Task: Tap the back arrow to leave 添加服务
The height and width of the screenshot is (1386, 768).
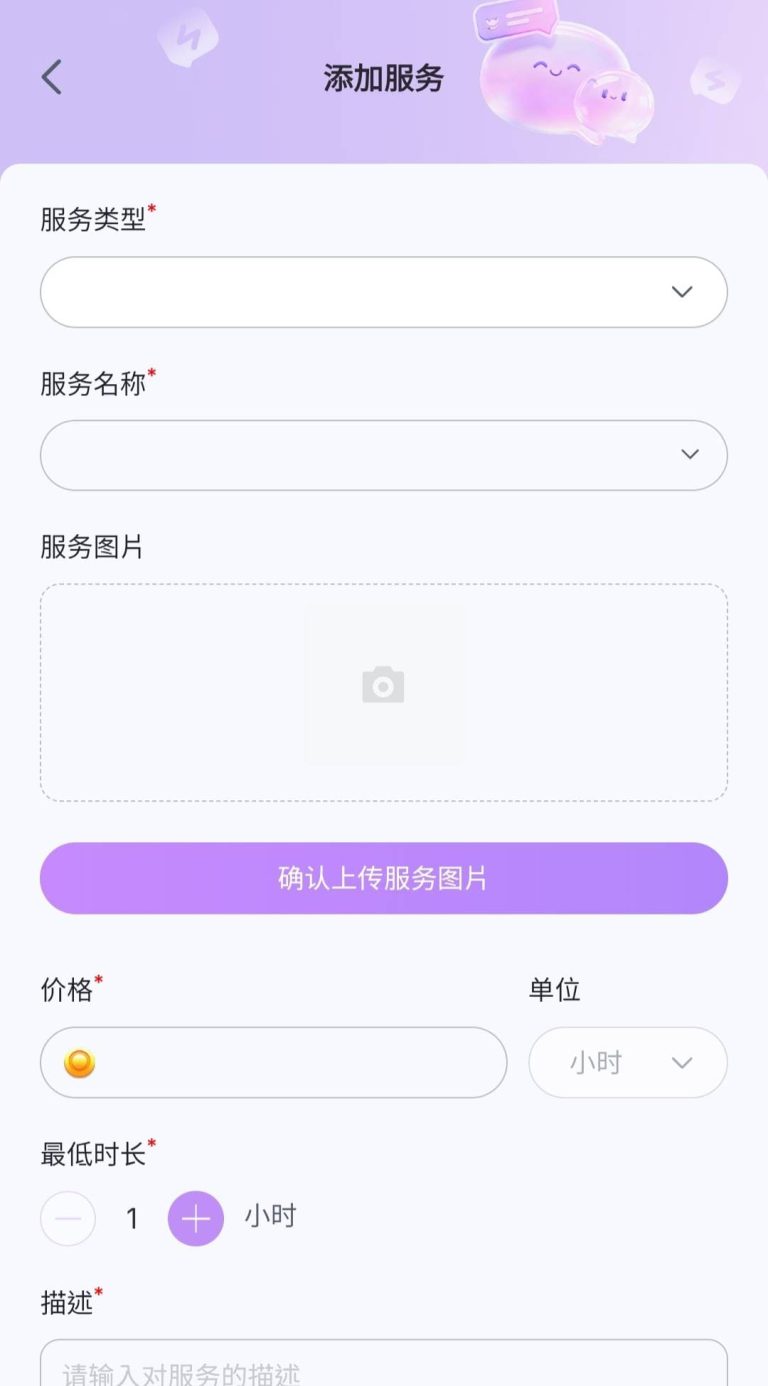Action: point(52,76)
